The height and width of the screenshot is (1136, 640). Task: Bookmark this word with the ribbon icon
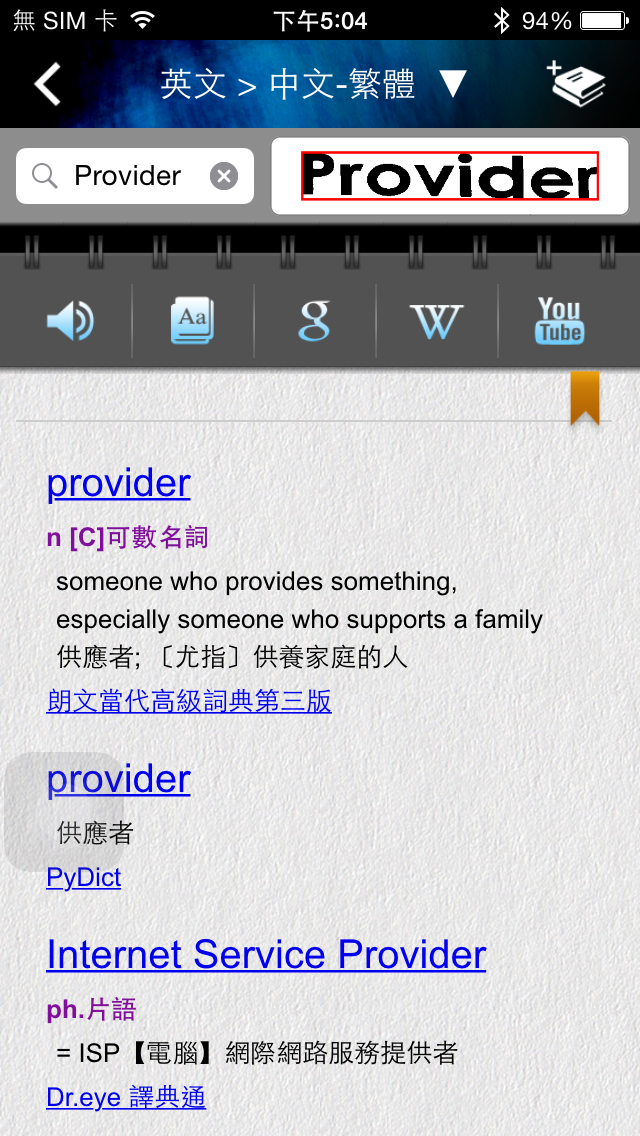click(585, 397)
